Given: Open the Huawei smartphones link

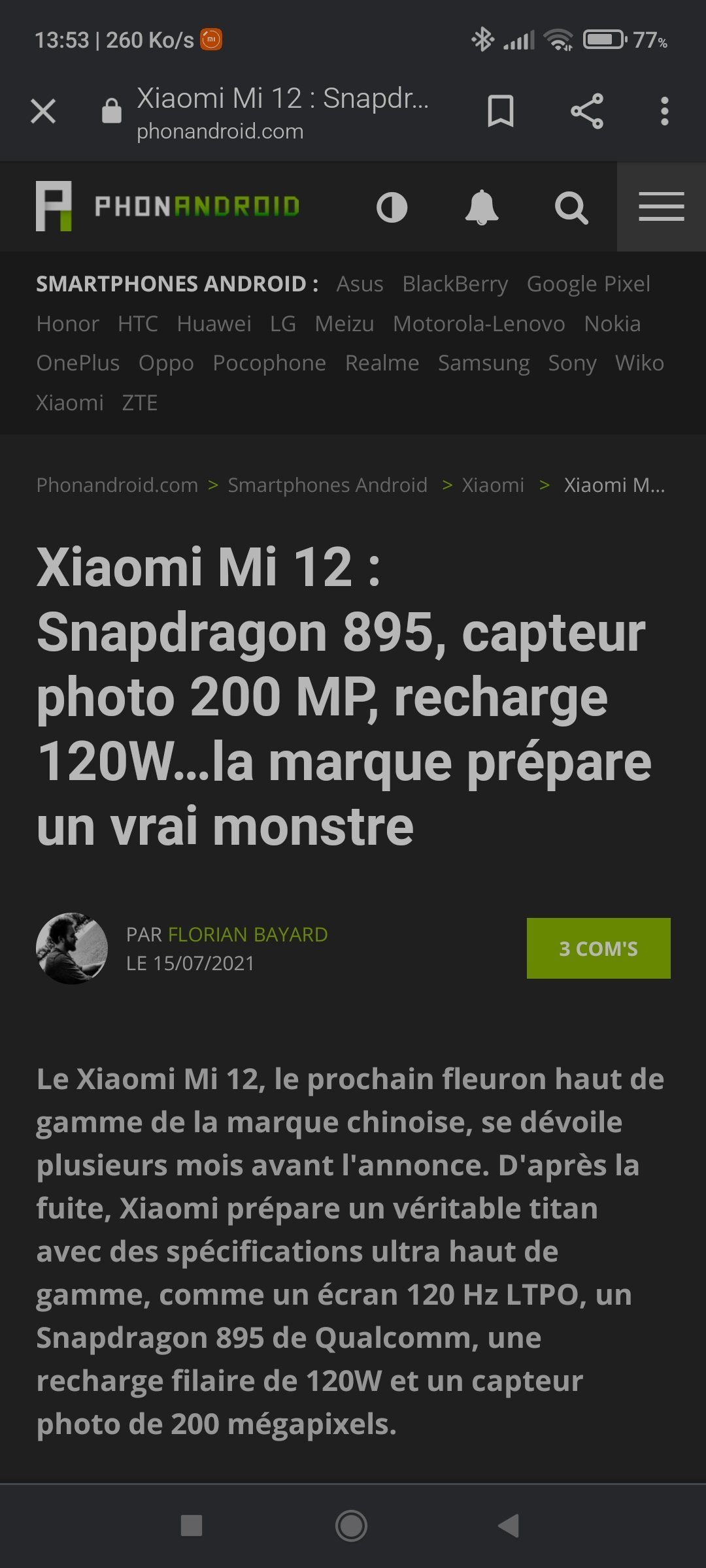Looking at the screenshot, I should pyautogui.click(x=214, y=324).
